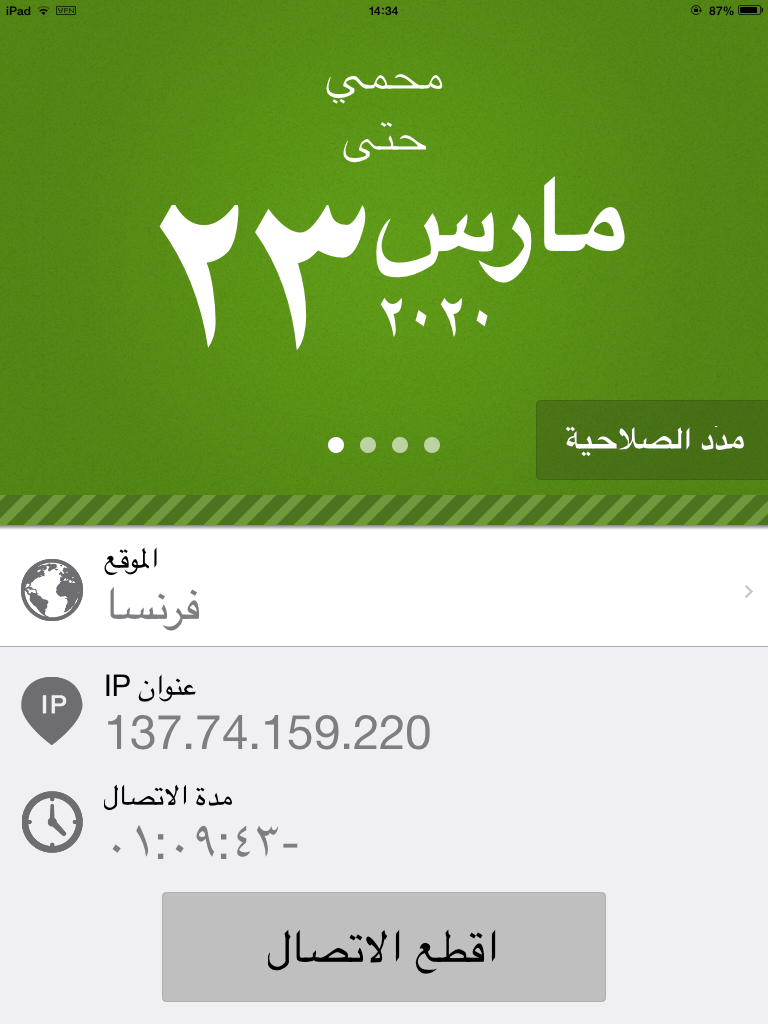Tap the مدّد الصلاحية extend validity button
Viewport: 768px width, 1024px height.
click(x=654, y=440)
